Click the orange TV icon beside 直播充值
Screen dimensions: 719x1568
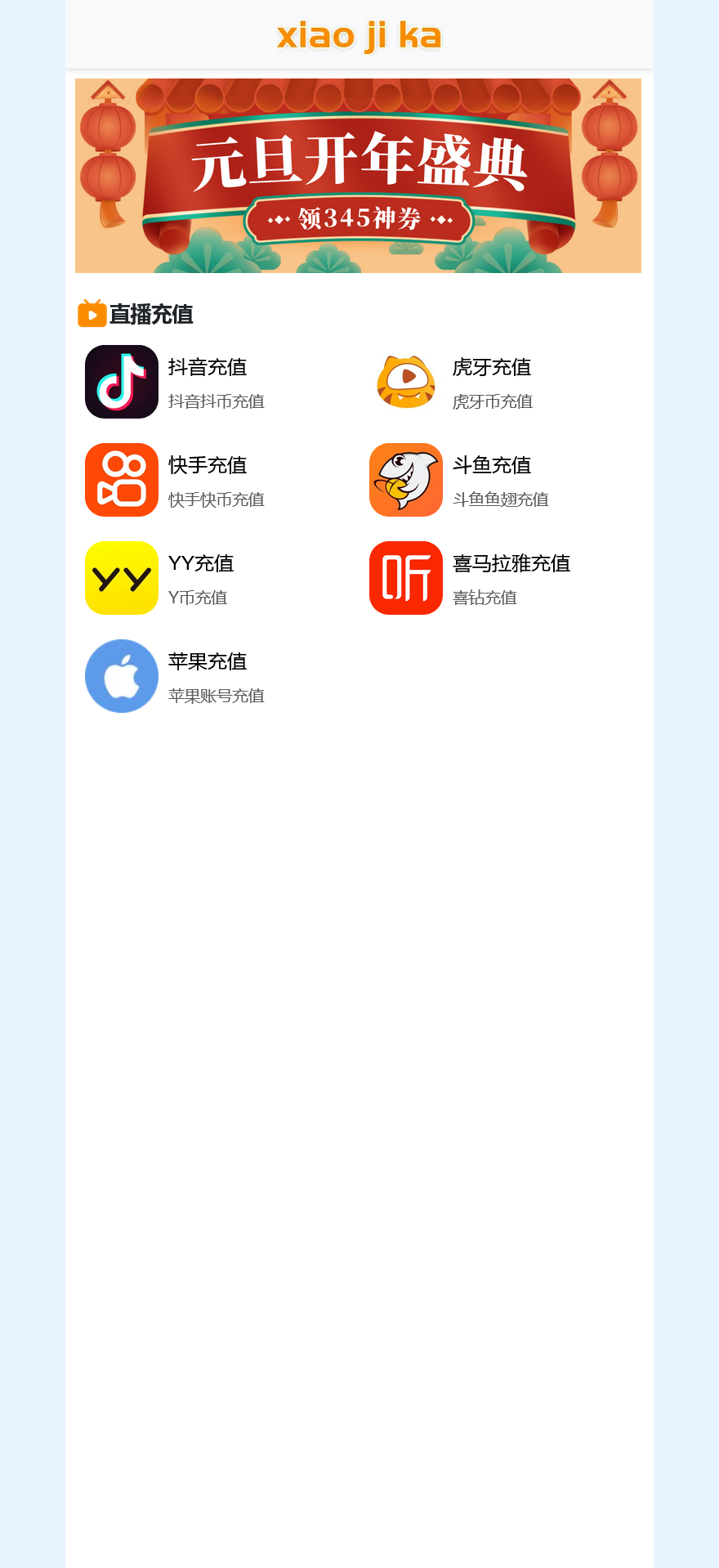(93, 312)
